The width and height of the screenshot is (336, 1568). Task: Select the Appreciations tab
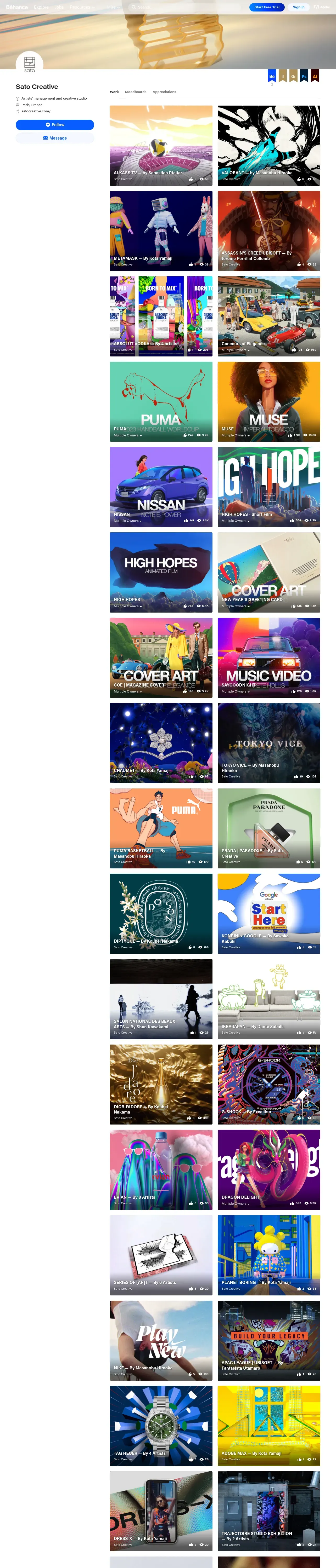coord(164,92)
